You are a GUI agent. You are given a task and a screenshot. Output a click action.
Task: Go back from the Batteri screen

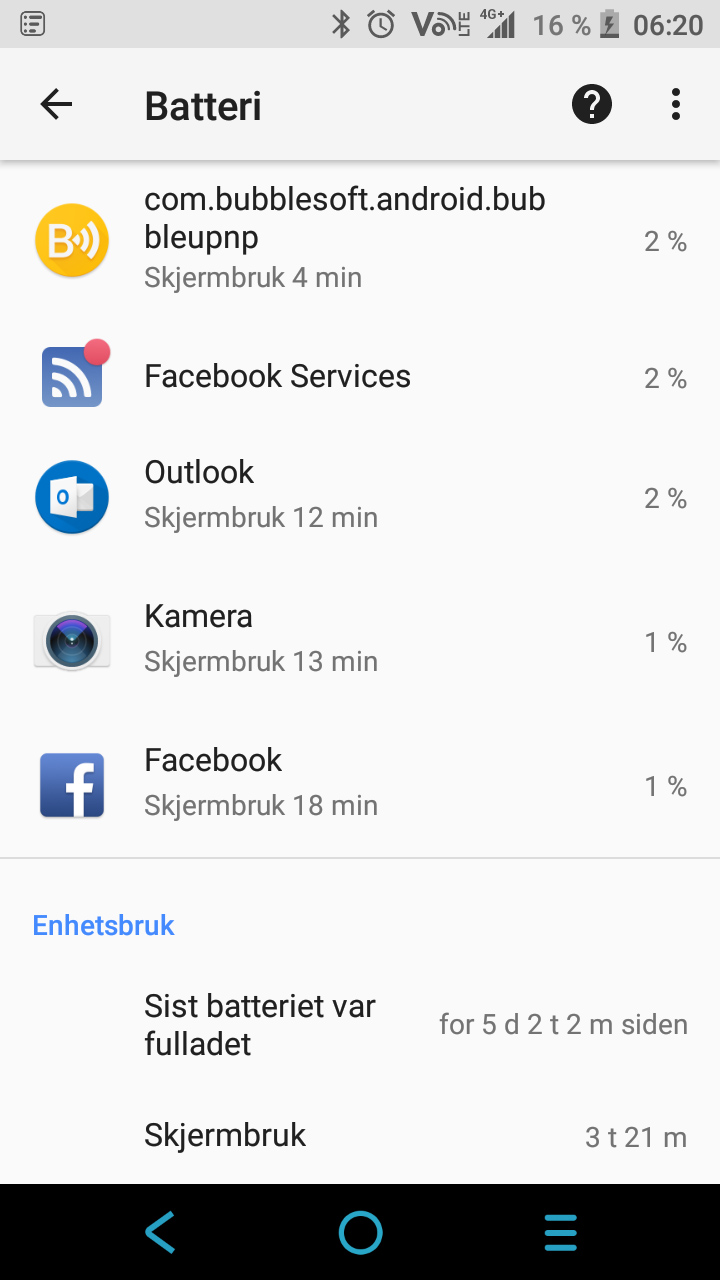click(x=56, y=104)
